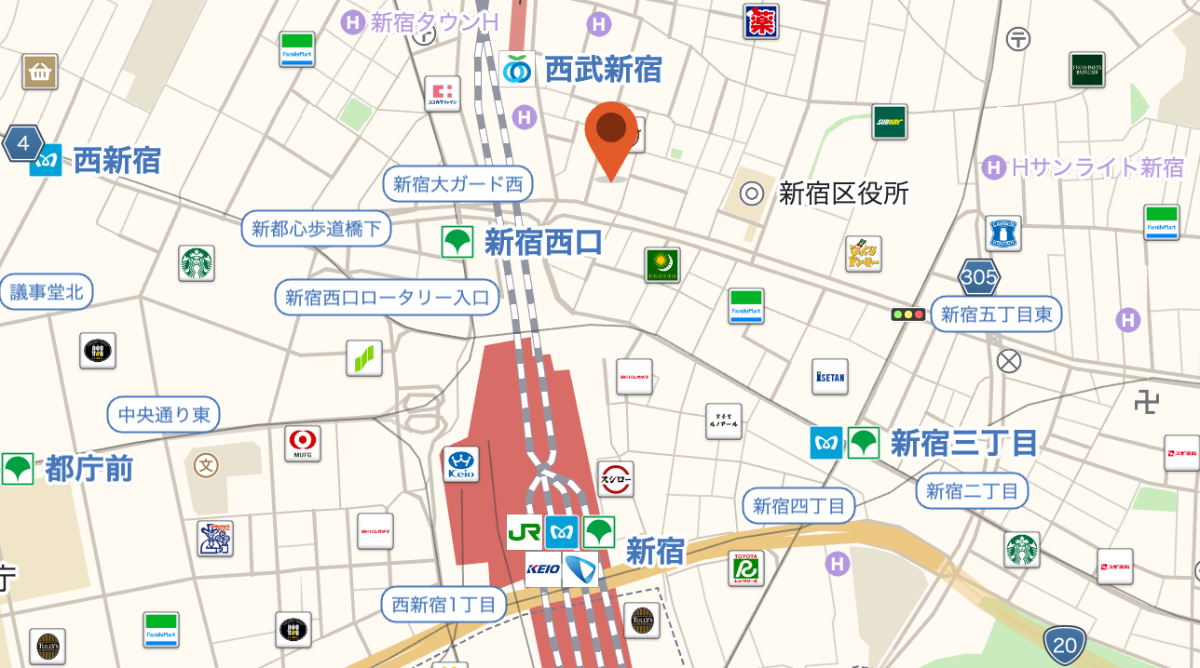This screenshot has height=668, width=1200.
Task: Tap the orange location pin
Action: pyautogui.click(x=611, y=133)
